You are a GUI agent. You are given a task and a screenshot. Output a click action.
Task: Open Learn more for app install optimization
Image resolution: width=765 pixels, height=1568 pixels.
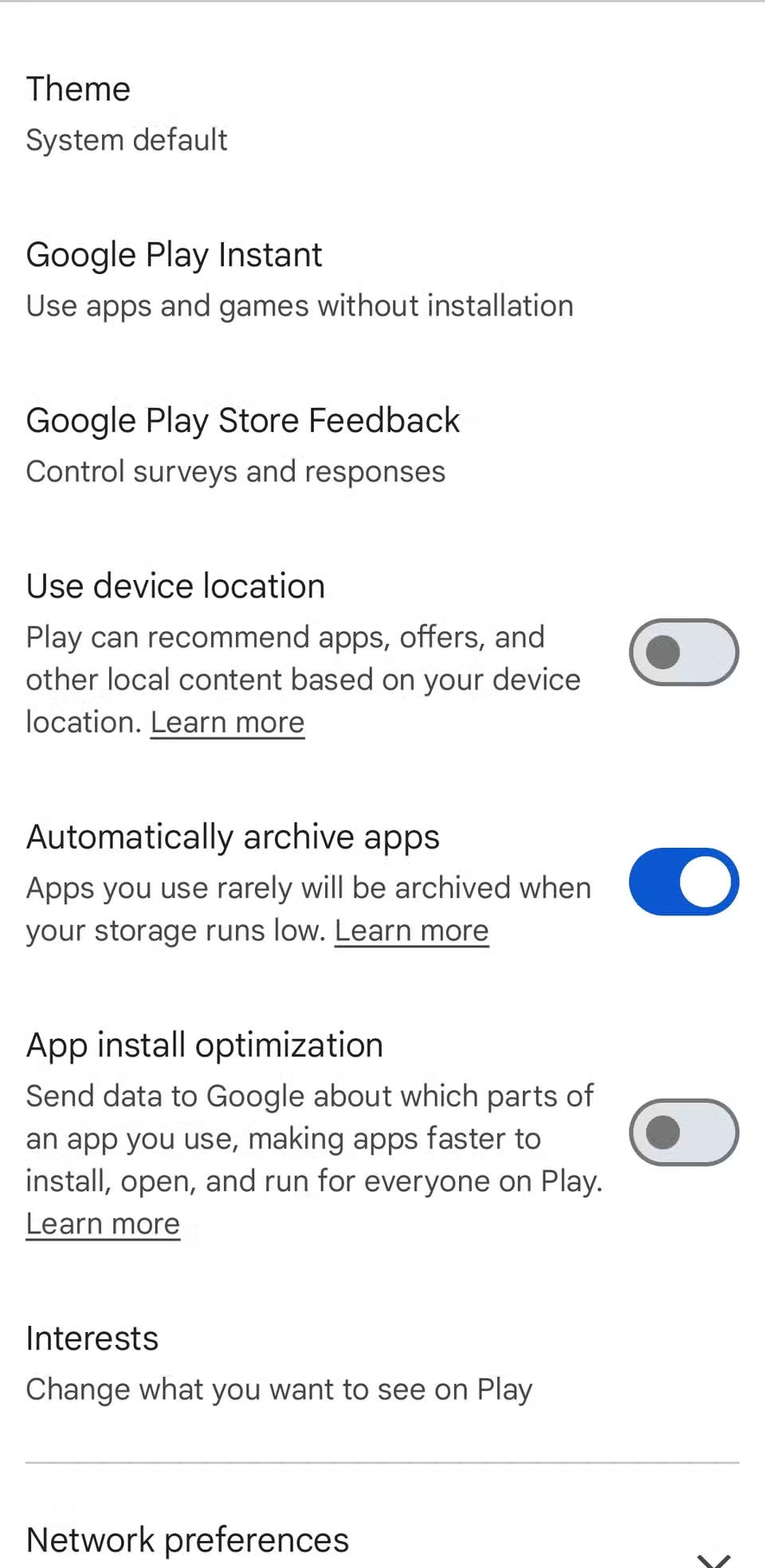tap(103, 1223)
